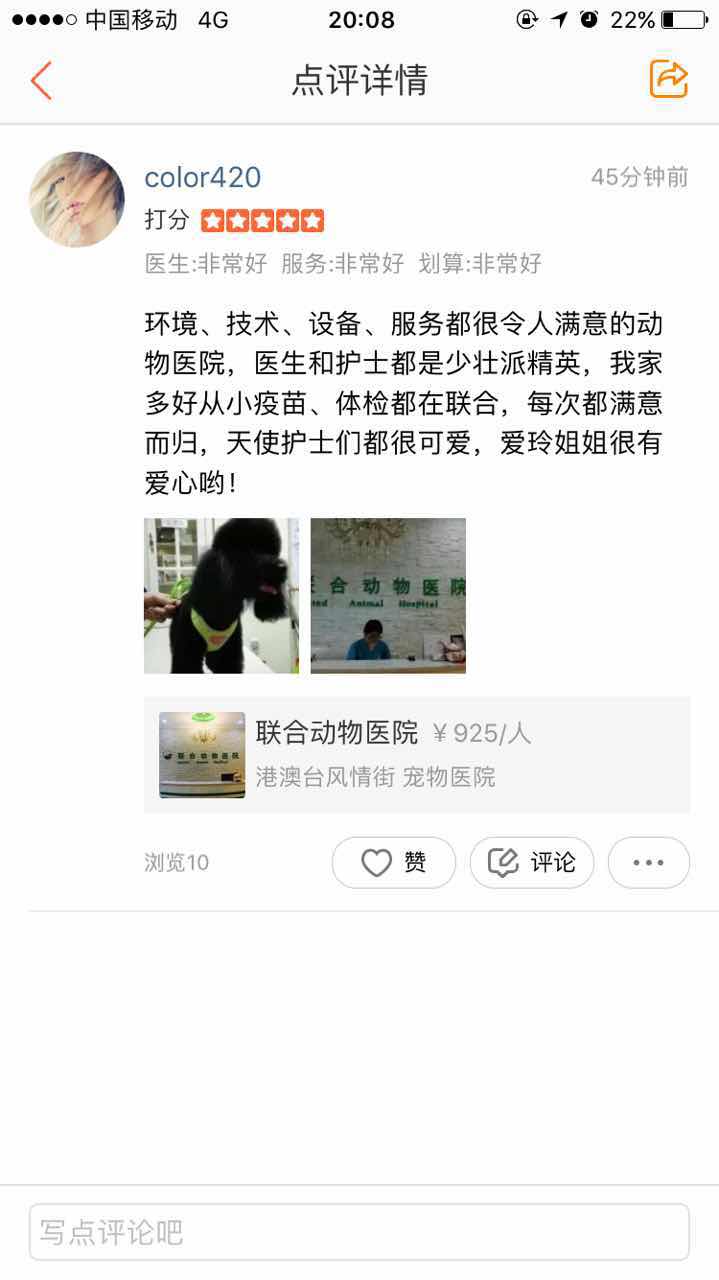
Task: Share this review via the top-right icon
Action: click(x=669, y=79)
